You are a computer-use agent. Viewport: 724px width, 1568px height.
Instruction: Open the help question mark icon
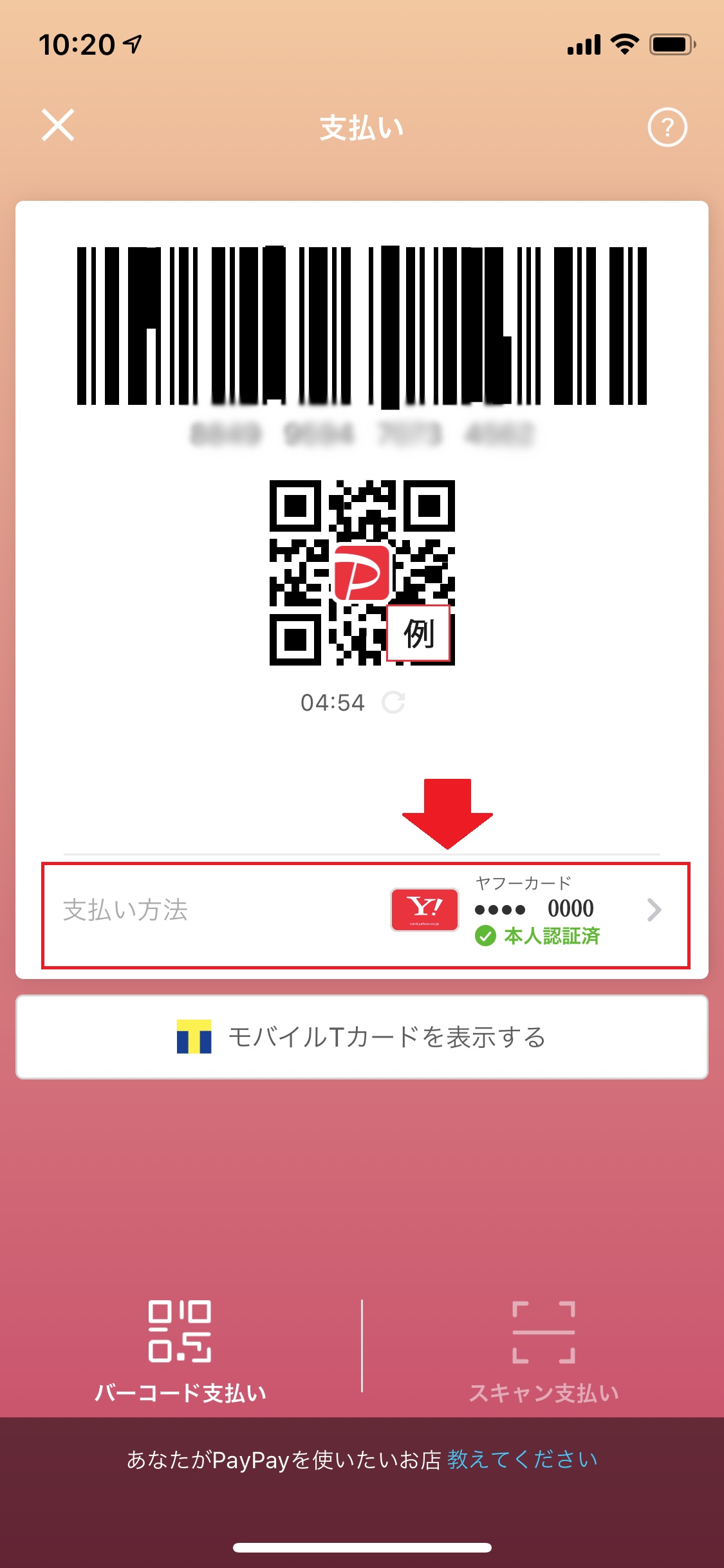click(x=667, y=127)
